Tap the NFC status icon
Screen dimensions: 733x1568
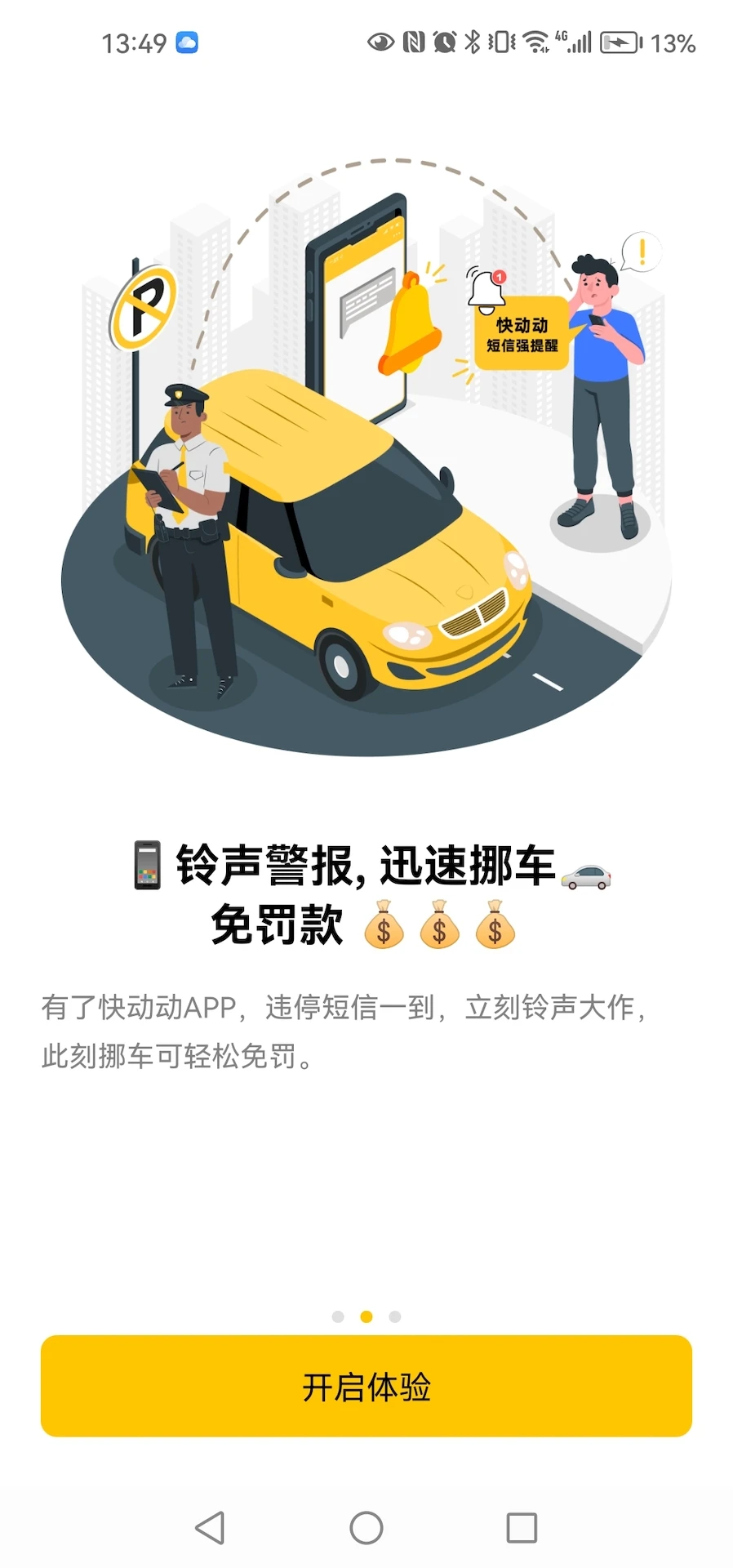click(x=412, y=41)
